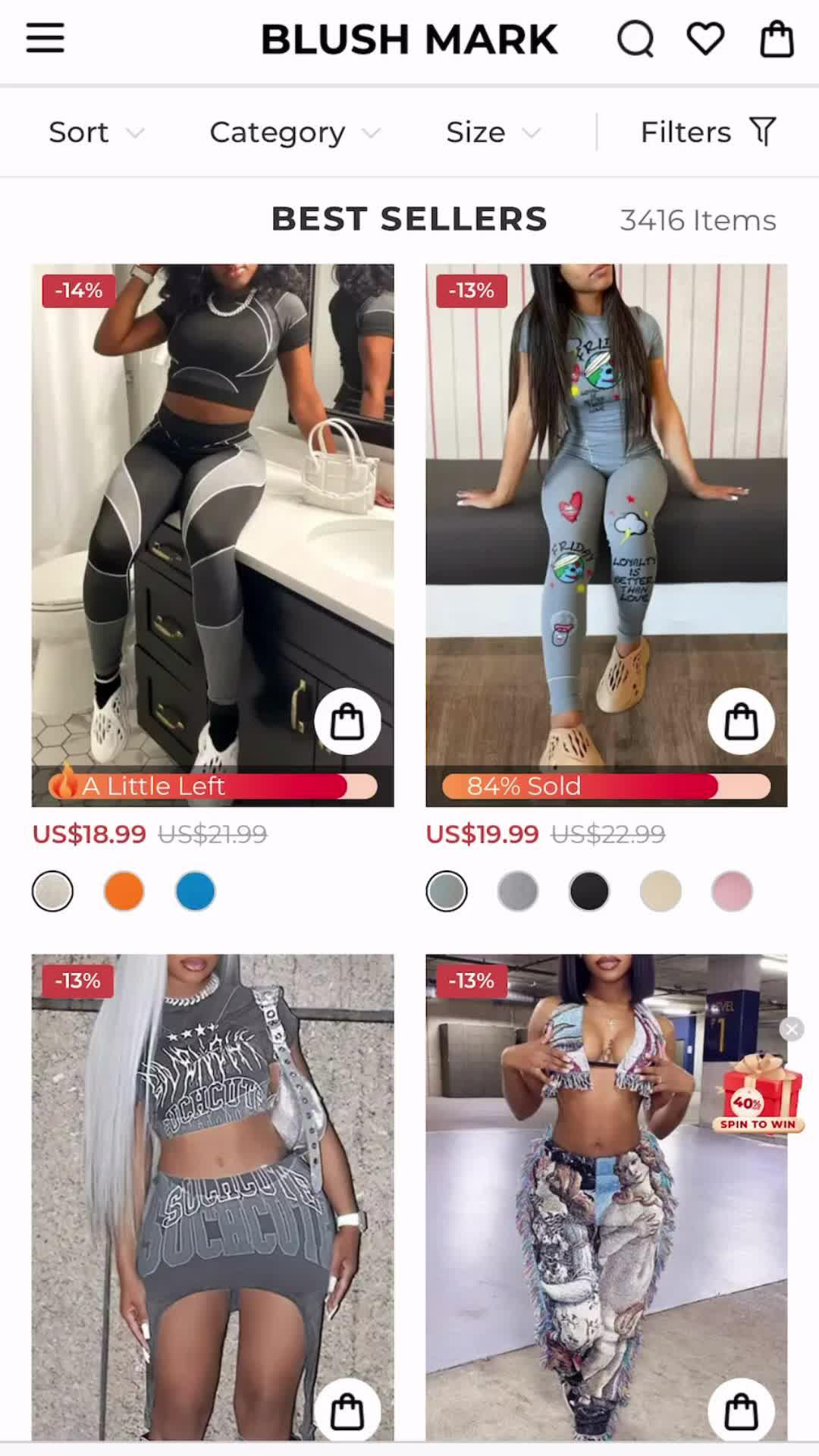Add the Friday graphic set to bag

point(742,720)
